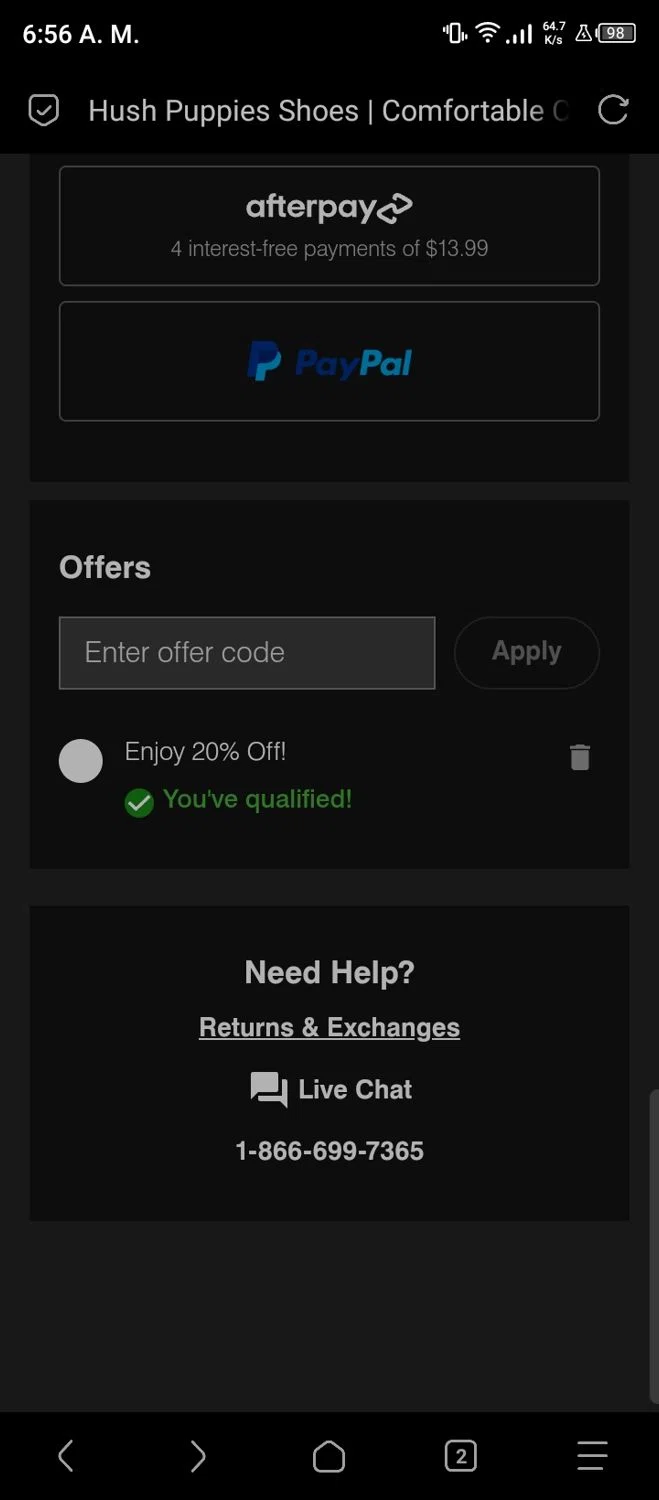Go forward in browser history
Screen dimensions: 659x1500
click(198, 1456)
